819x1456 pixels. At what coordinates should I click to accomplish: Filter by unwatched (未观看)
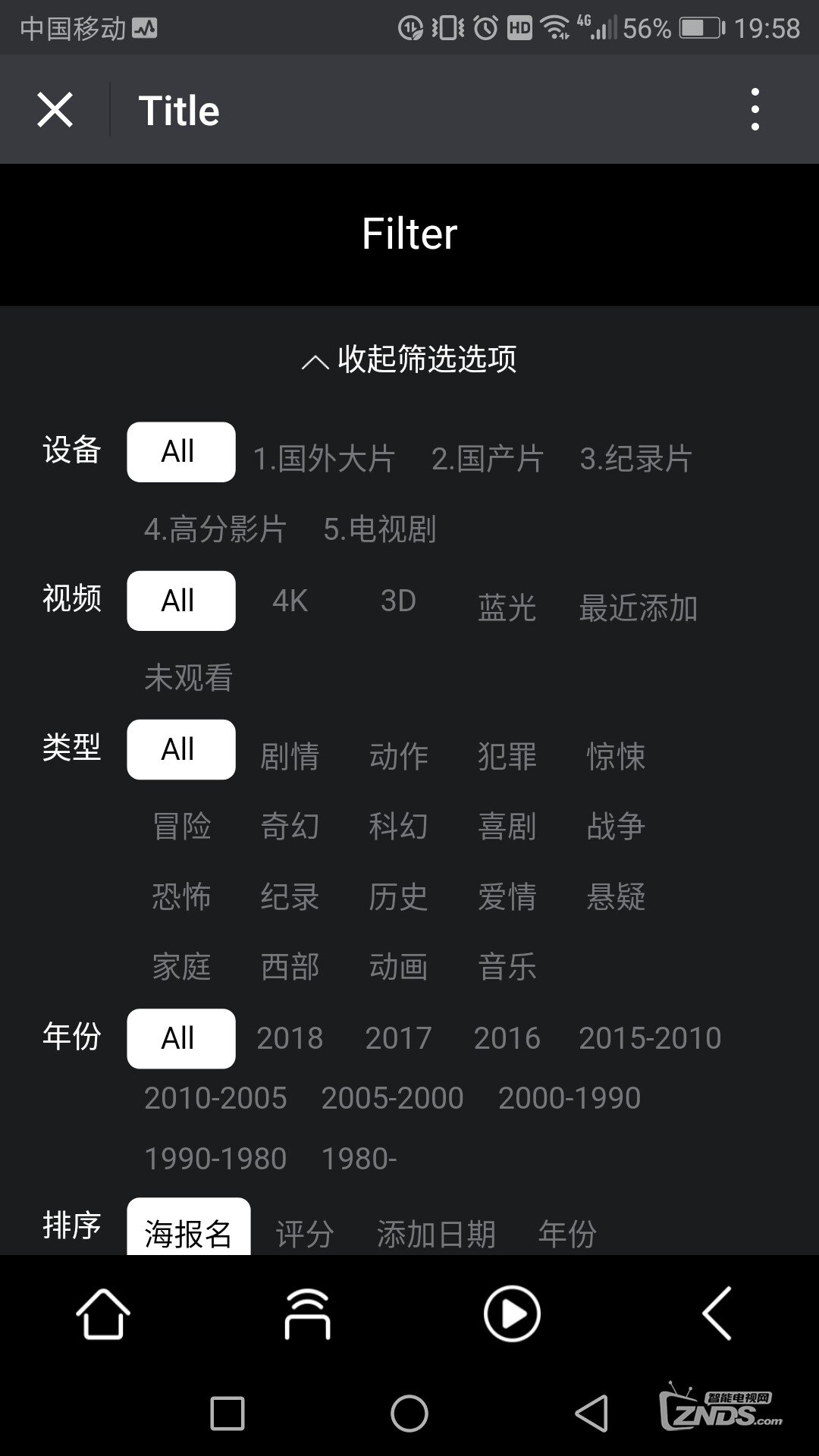pos(188,677)
